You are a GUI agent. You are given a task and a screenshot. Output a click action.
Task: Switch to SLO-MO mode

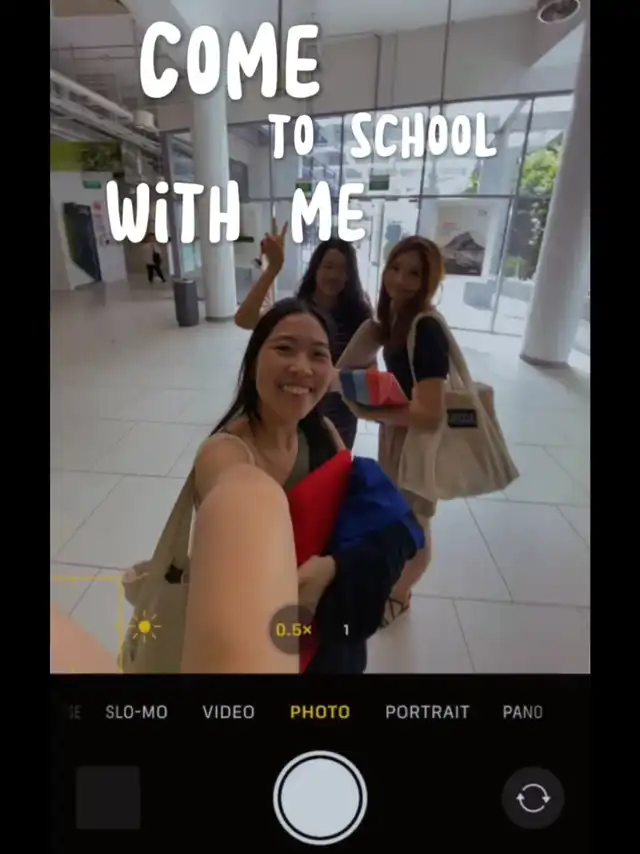click(136, 712)
